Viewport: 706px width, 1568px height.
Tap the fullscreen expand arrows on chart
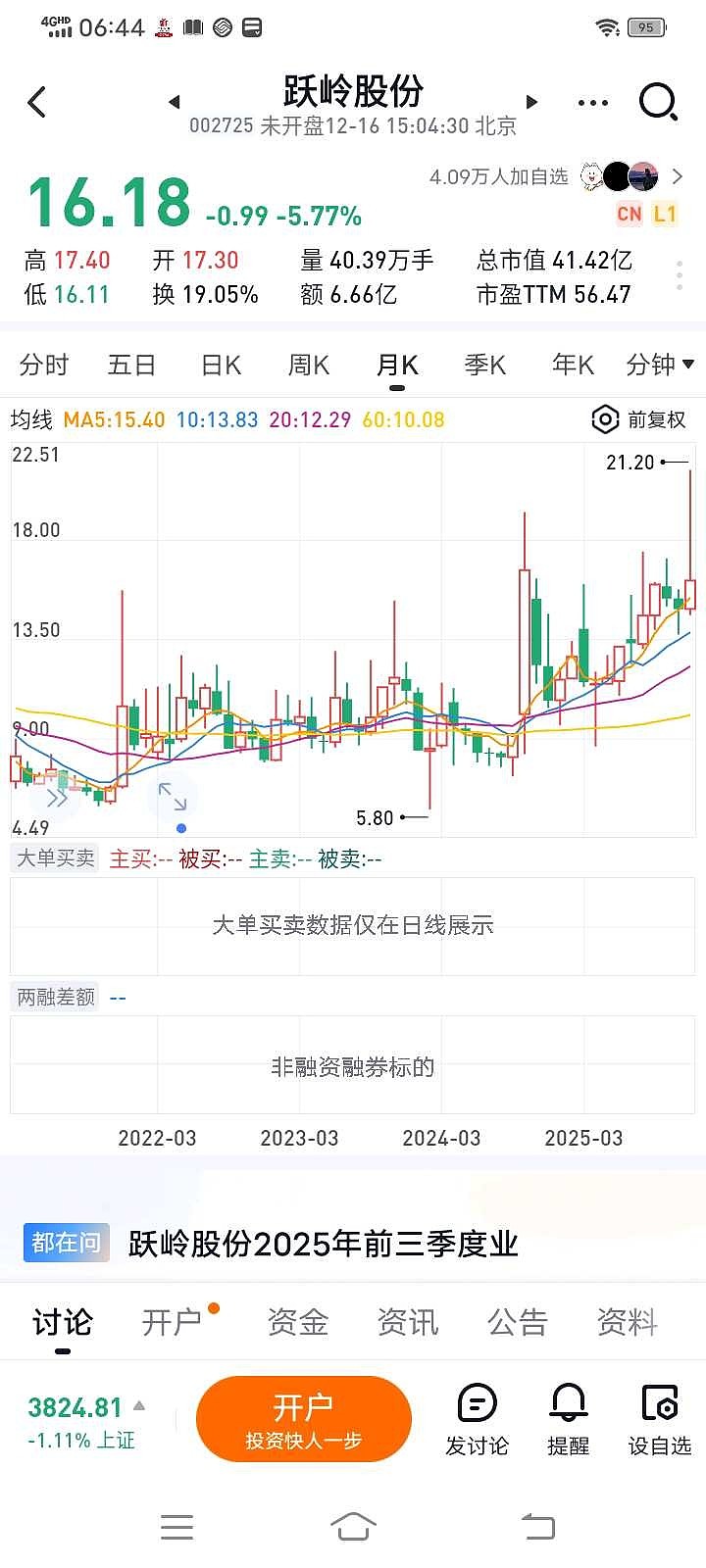[173, 799]
